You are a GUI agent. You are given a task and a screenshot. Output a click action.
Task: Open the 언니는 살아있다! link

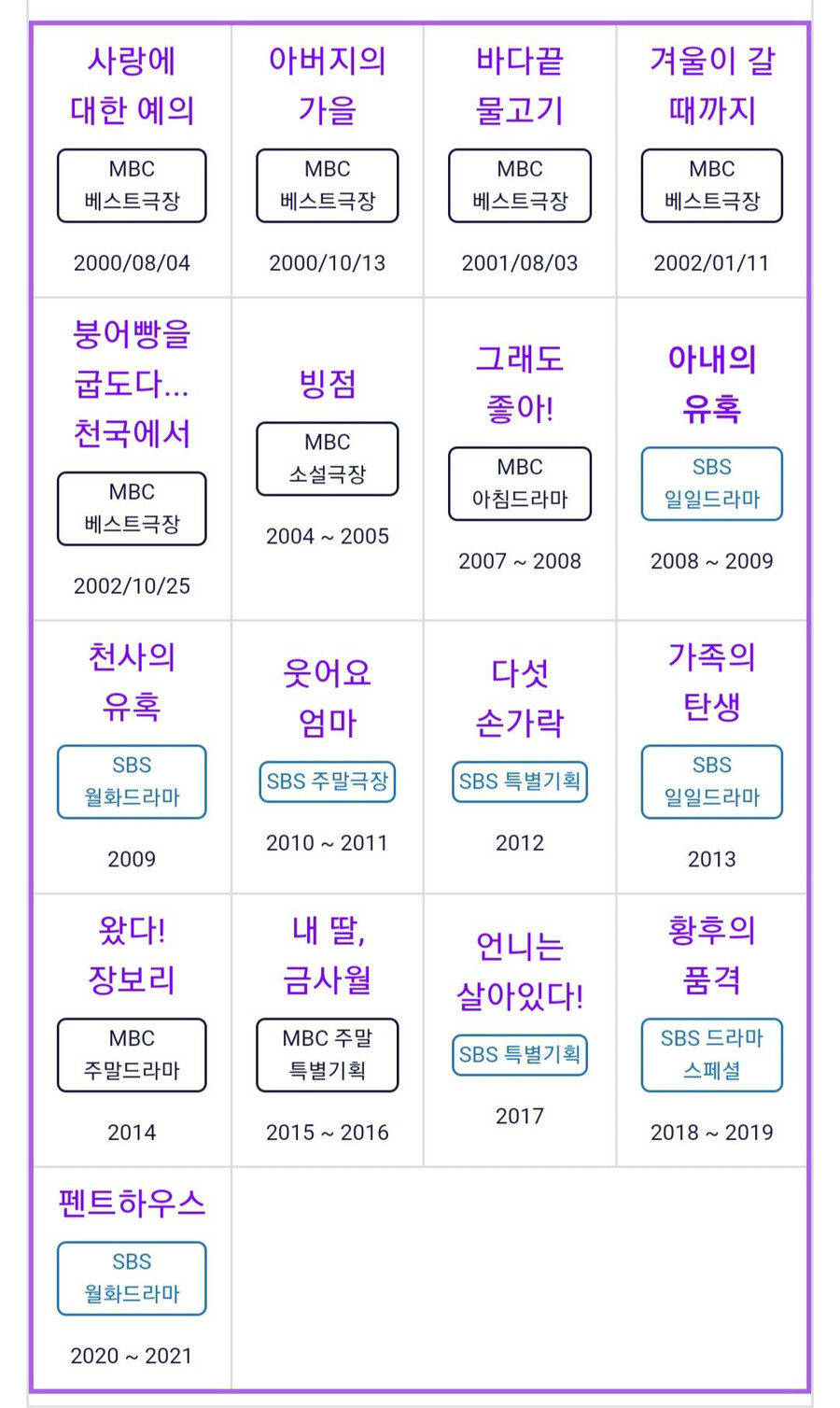[x=519, y=971]
